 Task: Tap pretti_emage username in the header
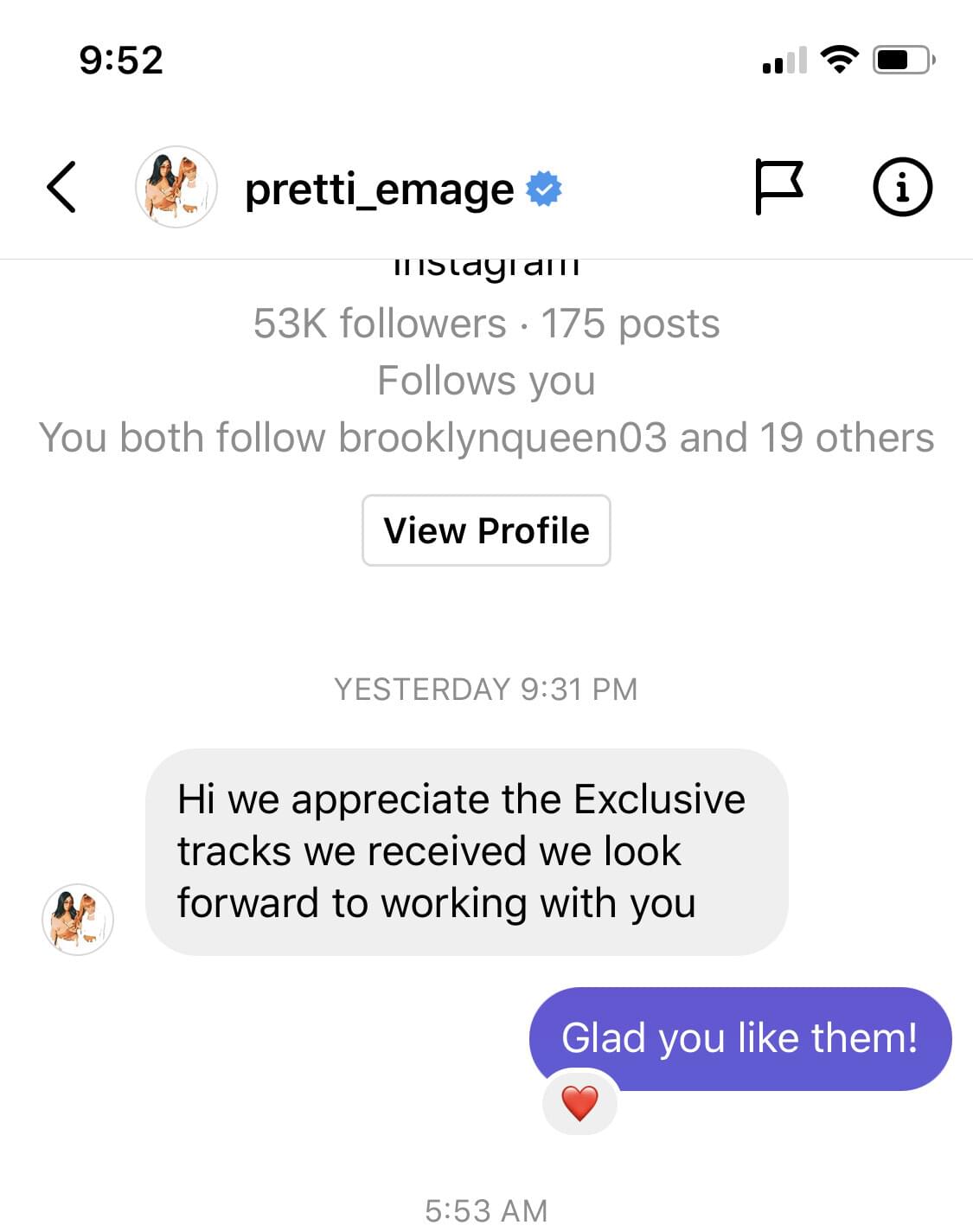(379, 189)
